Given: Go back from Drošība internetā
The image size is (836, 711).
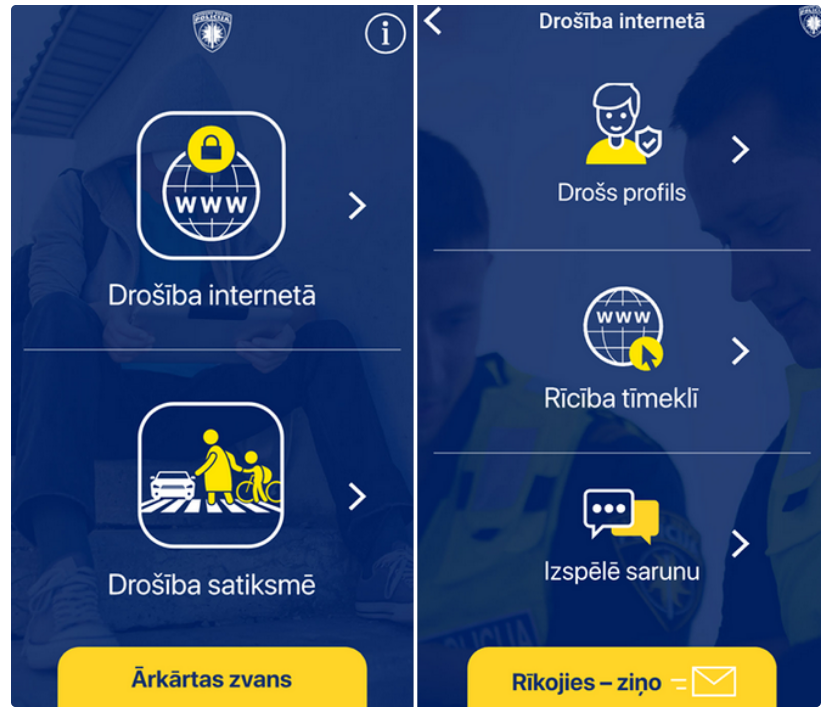Looking at the screenshot, I should [433, 20].
